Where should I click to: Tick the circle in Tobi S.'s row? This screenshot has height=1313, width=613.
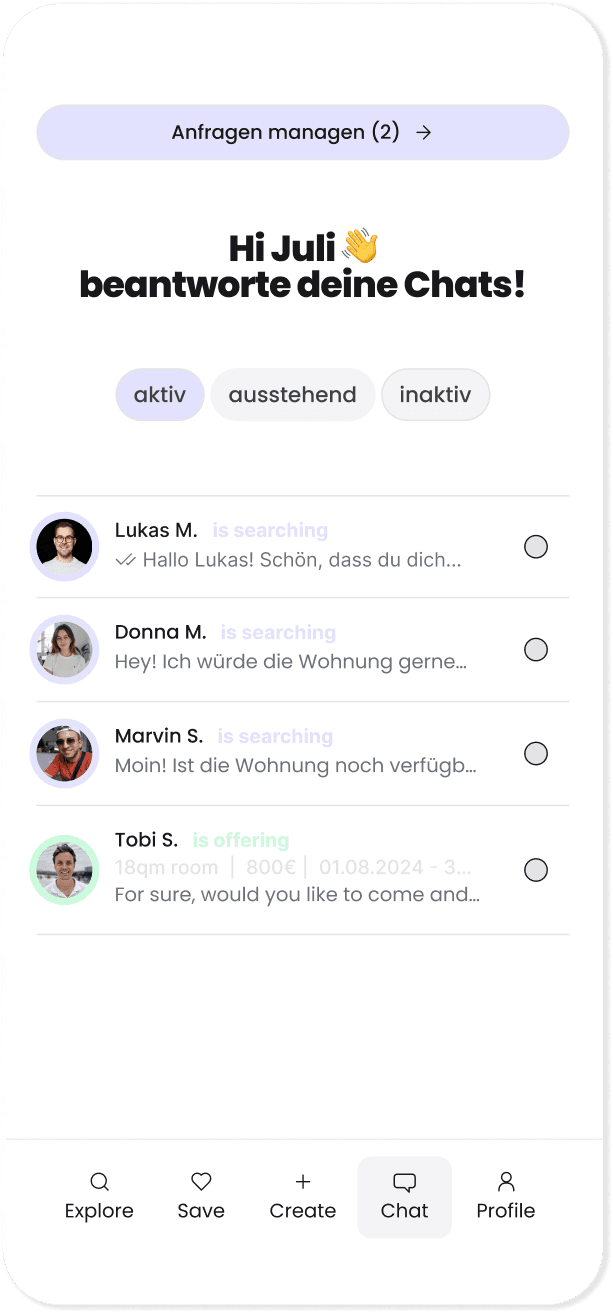tap(536, 870)
